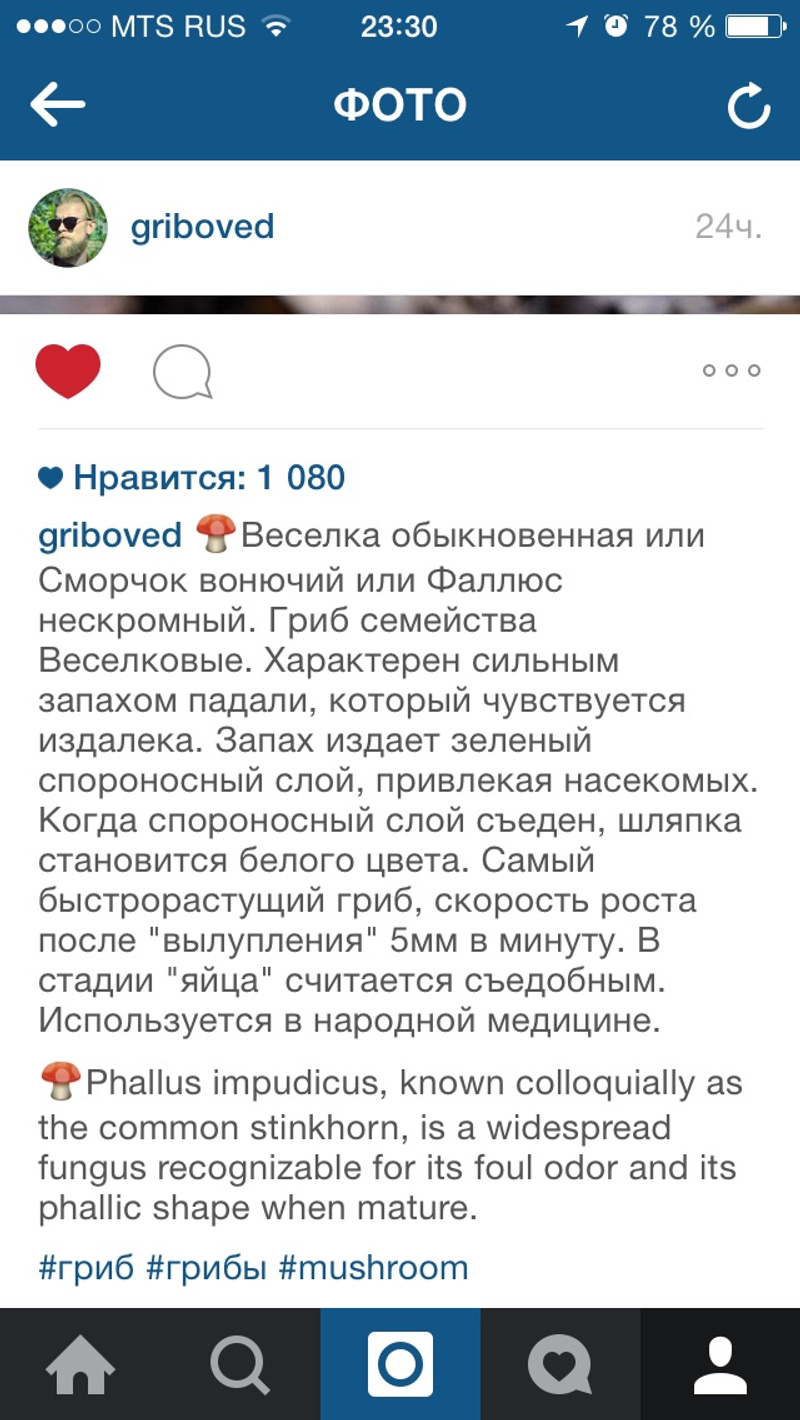Open the three-dot options menu
The width and height of the screenshot is (800, 1420).
pyautogui.click(x=731, y=371)
